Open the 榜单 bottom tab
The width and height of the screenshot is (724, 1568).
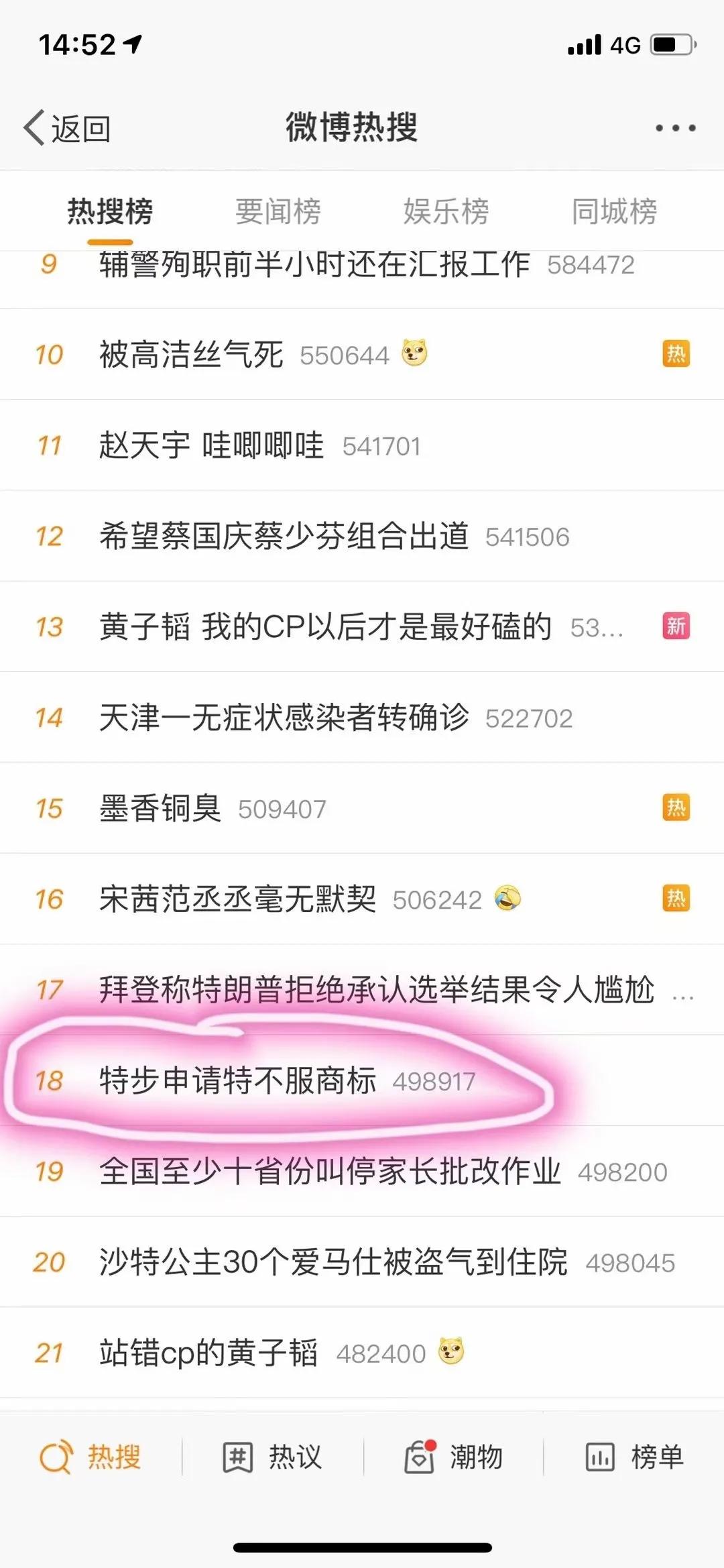tap(634, 1457)
